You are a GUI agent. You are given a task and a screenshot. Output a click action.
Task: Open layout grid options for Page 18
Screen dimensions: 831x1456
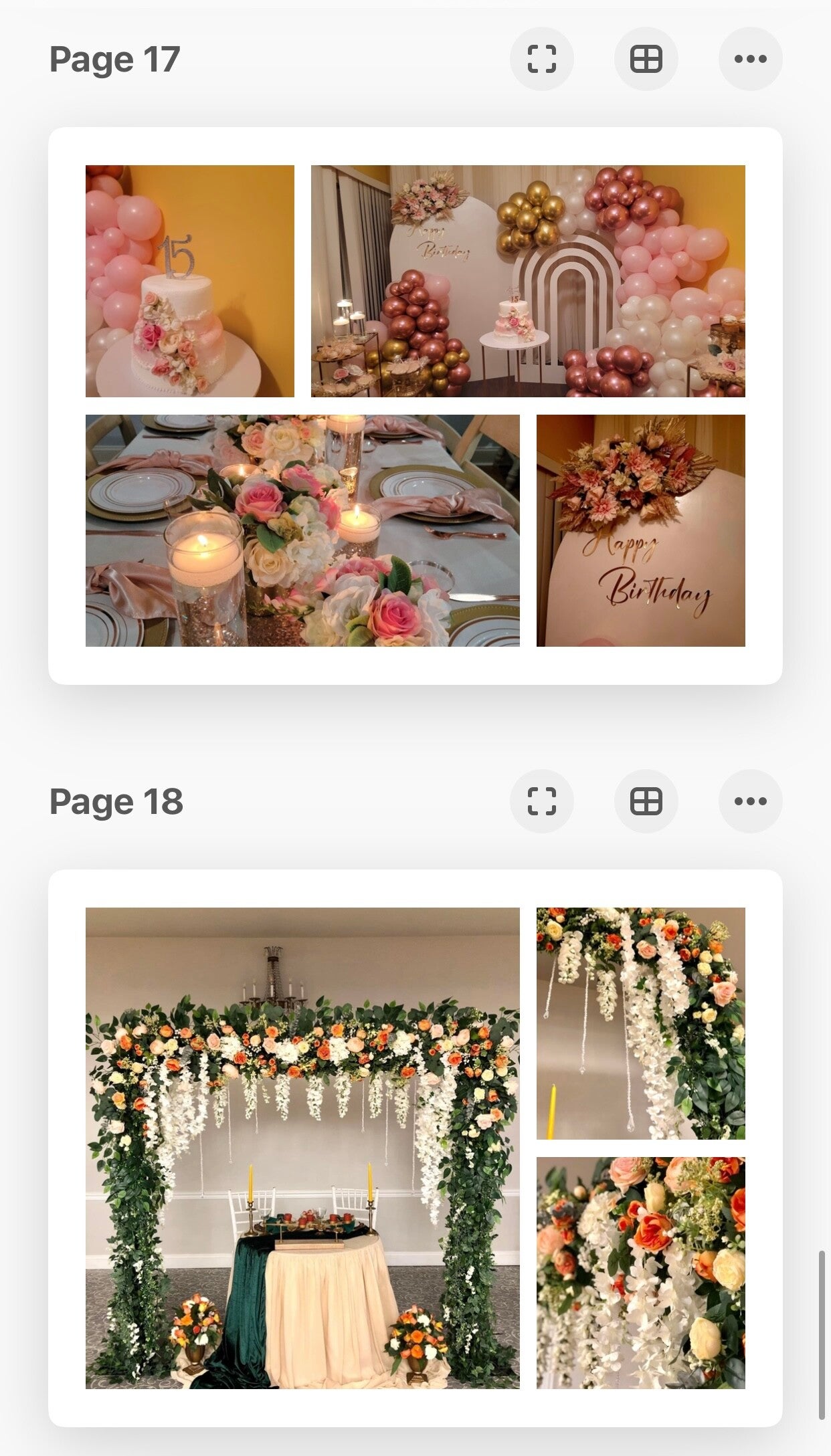point(646,801)
